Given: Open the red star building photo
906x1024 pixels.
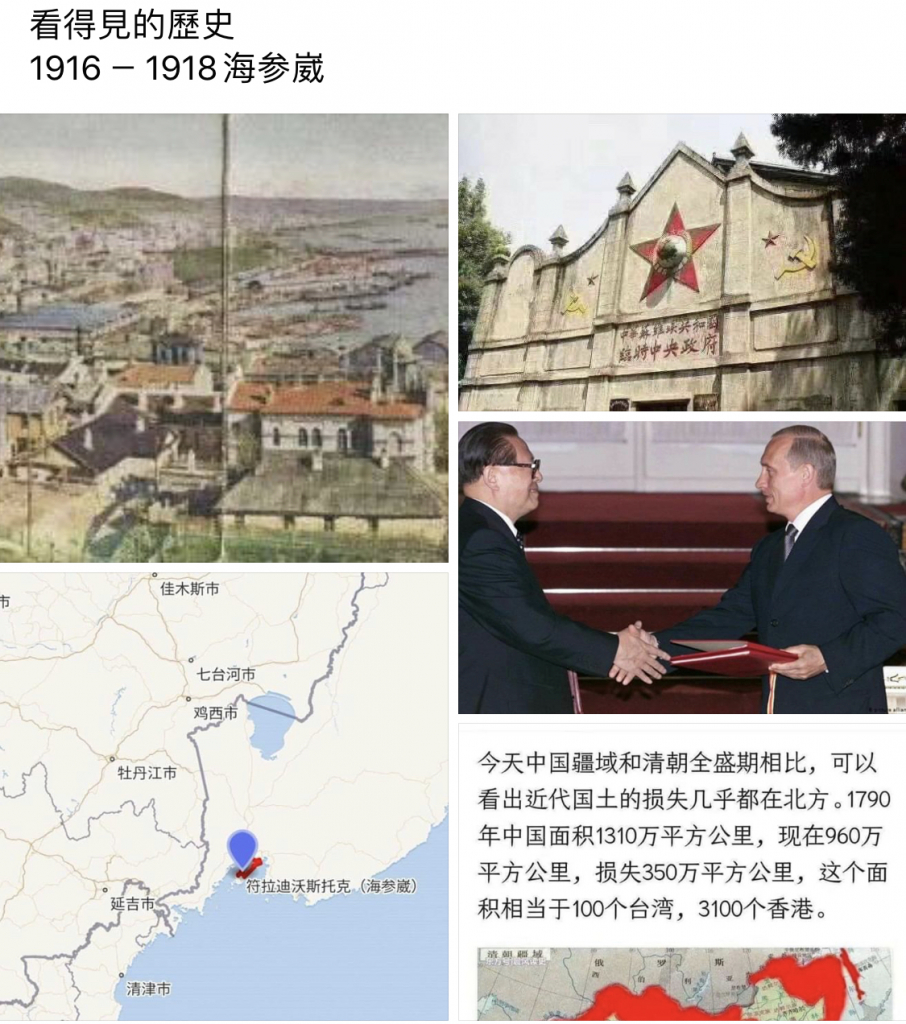Looking at the screenshot, I should coord(682,261).
